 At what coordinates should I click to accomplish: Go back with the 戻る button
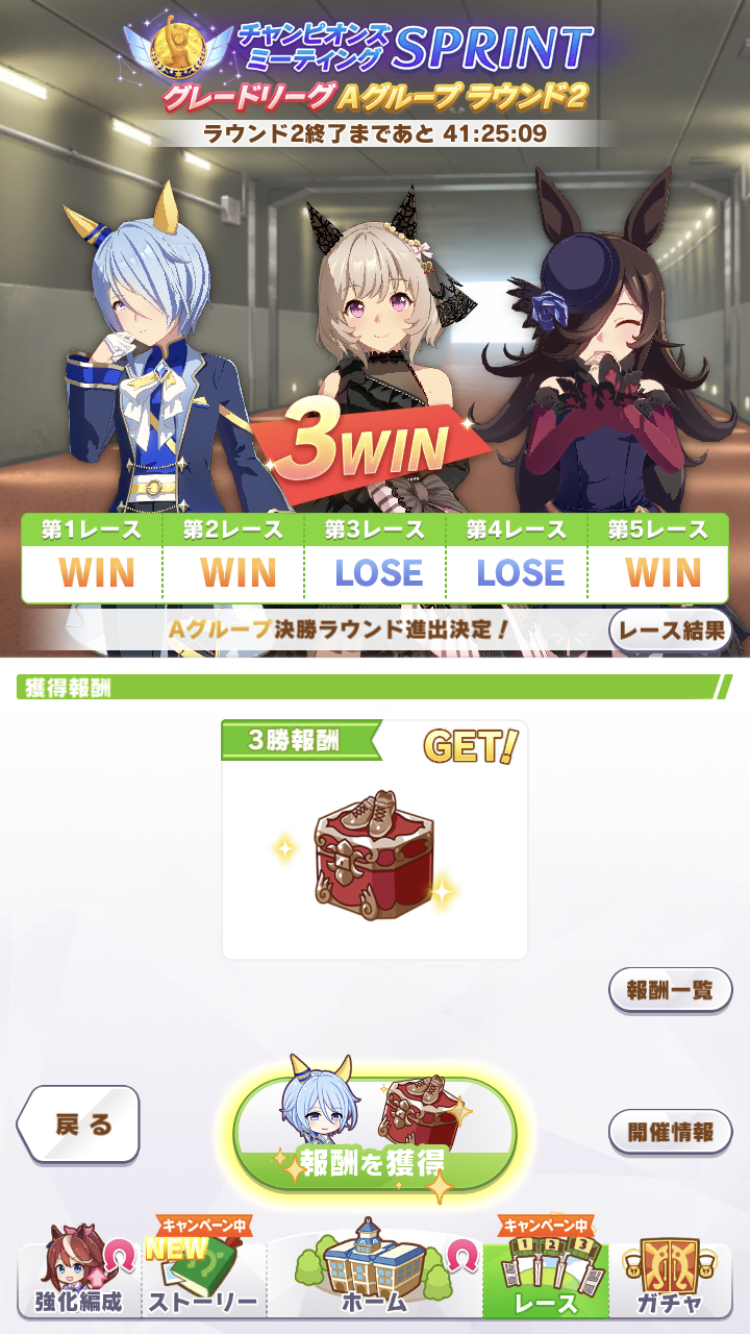tap(78, 1124)
